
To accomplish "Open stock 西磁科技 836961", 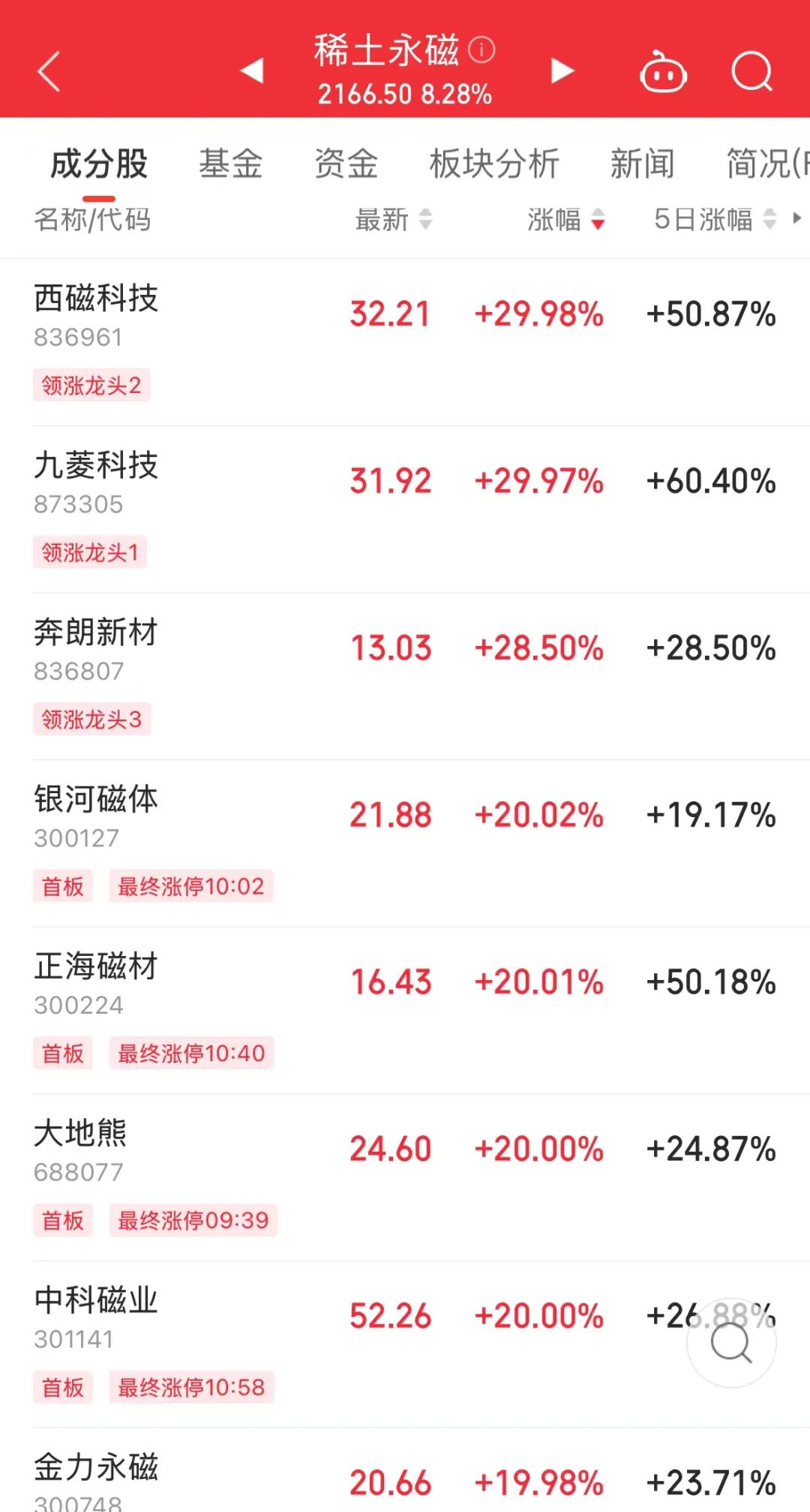I will click(x=96, y=315).
